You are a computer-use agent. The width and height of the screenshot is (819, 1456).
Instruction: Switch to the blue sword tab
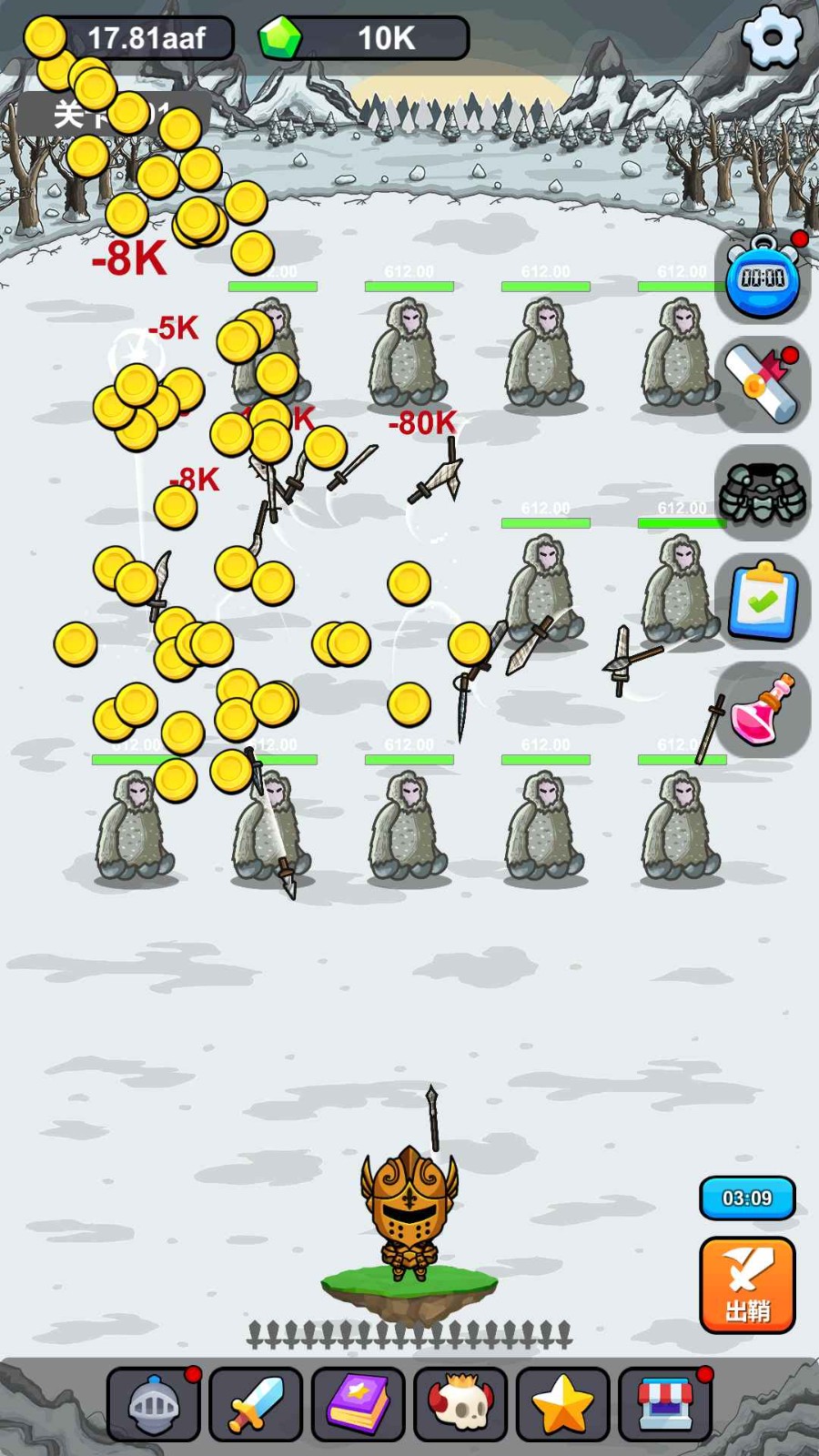256,1404
